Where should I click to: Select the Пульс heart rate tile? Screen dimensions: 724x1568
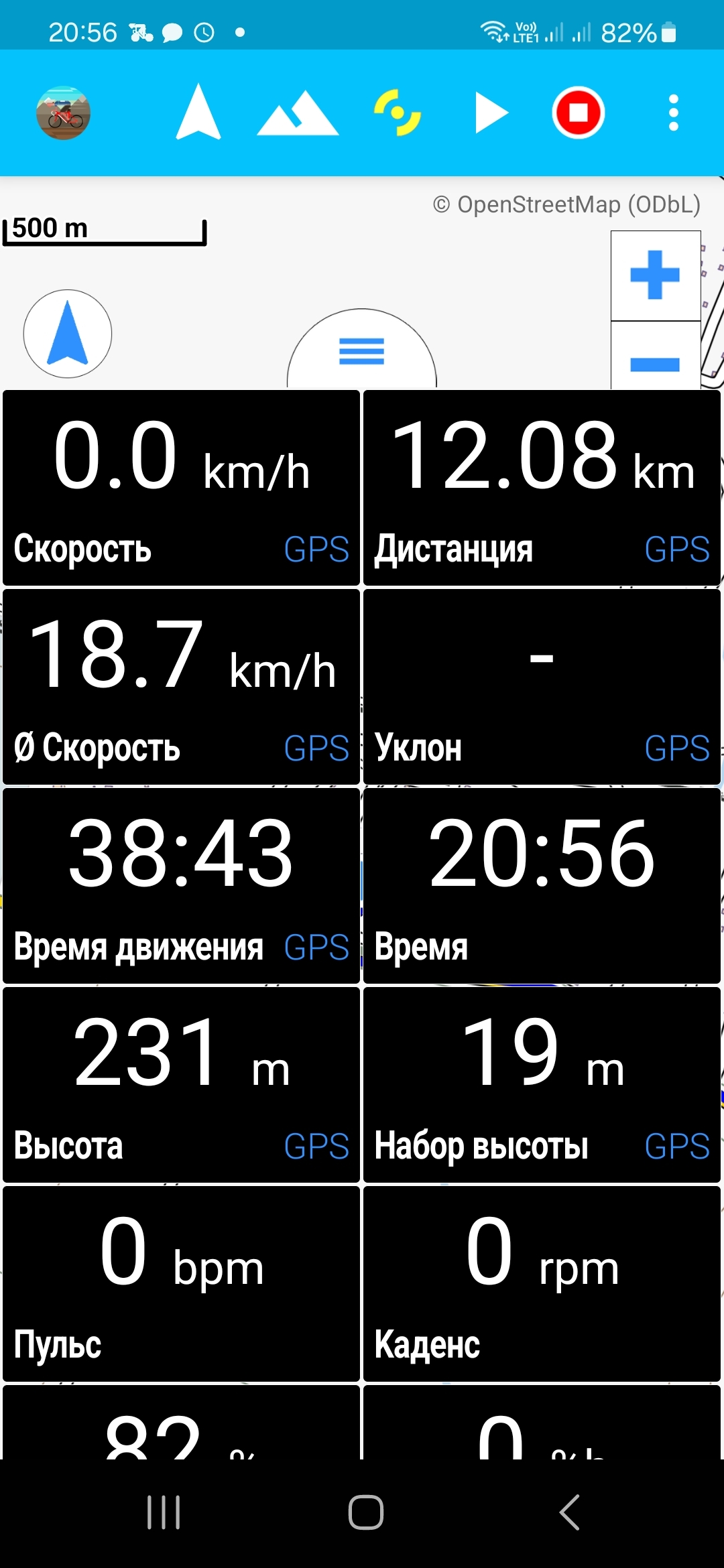[x=181, y=1283]
